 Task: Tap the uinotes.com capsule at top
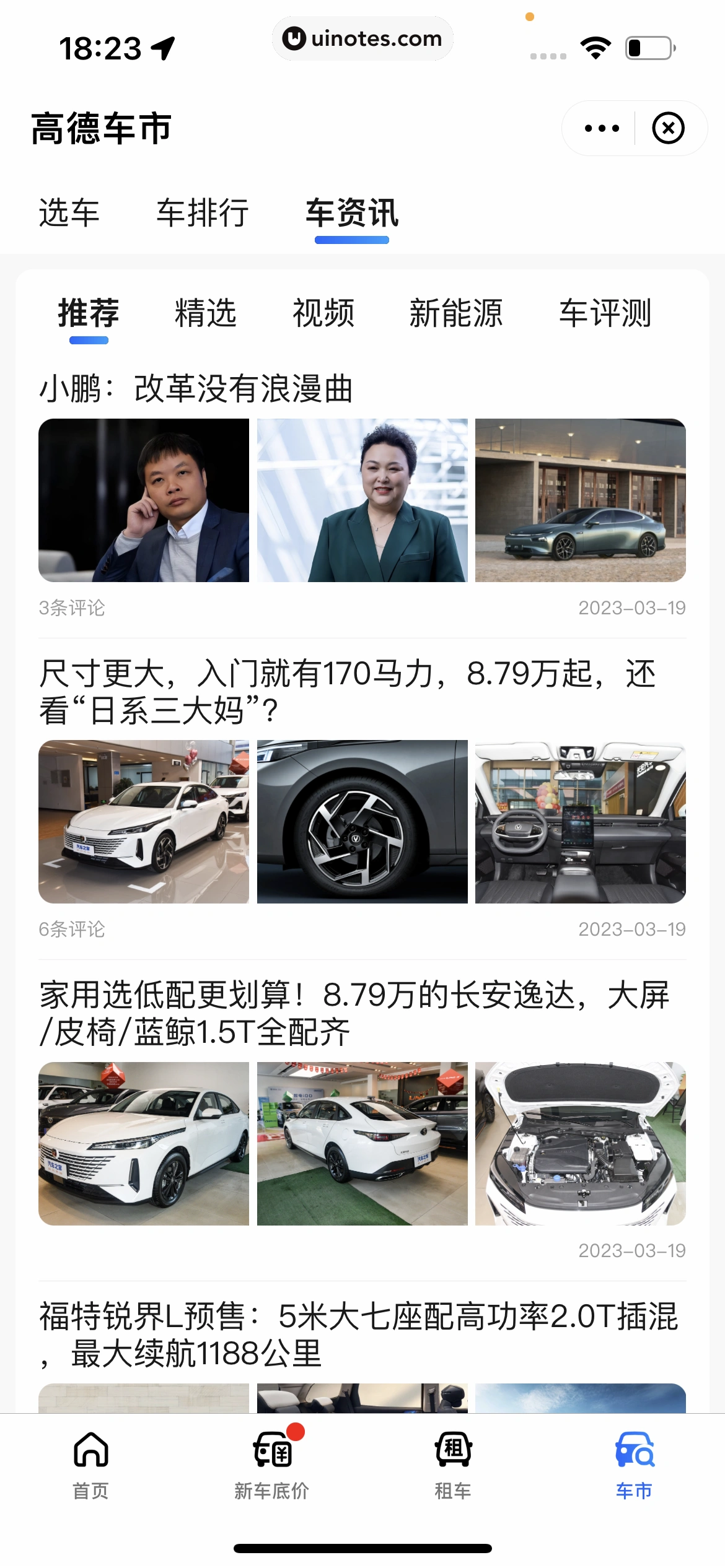(x=362, y=38)
